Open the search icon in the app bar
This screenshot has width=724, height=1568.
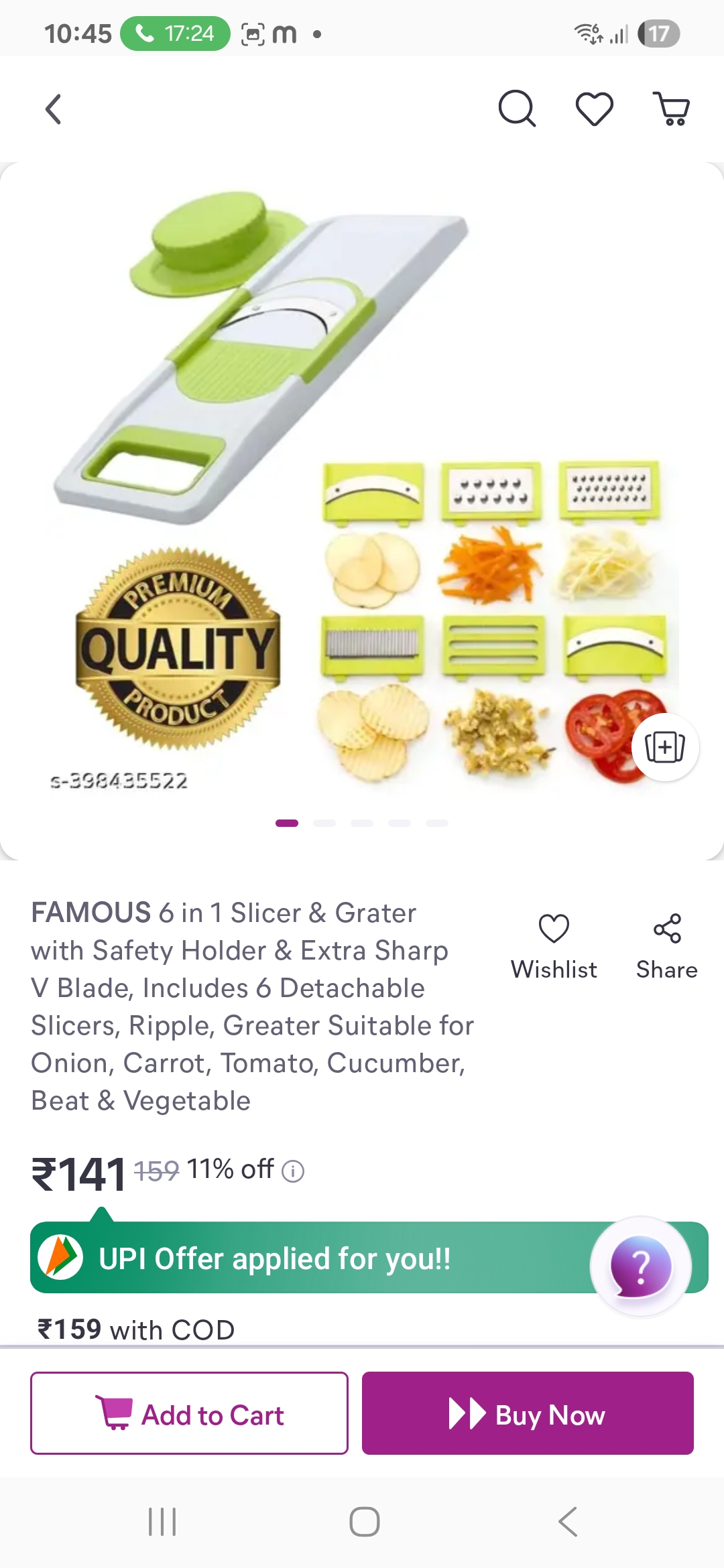point(517,109)
